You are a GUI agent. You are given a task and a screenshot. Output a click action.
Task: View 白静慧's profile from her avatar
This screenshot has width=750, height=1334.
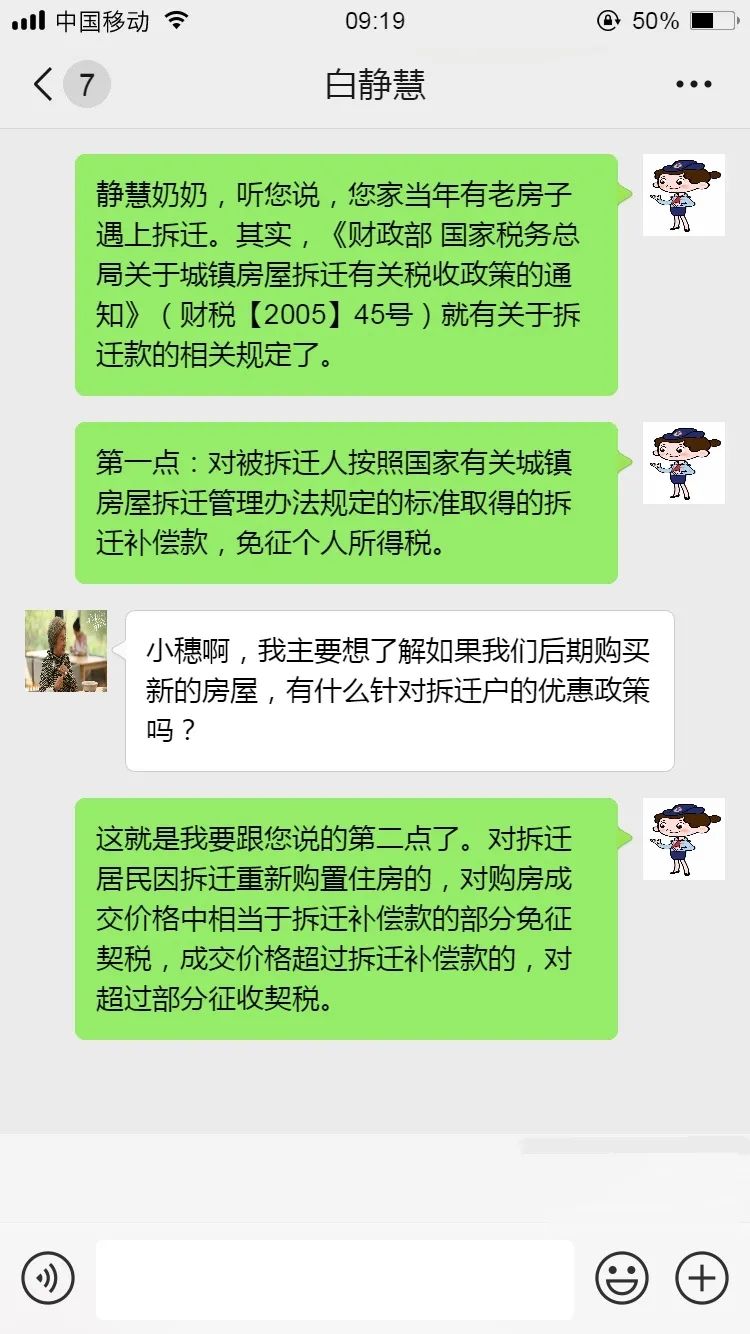click(66, 651)
